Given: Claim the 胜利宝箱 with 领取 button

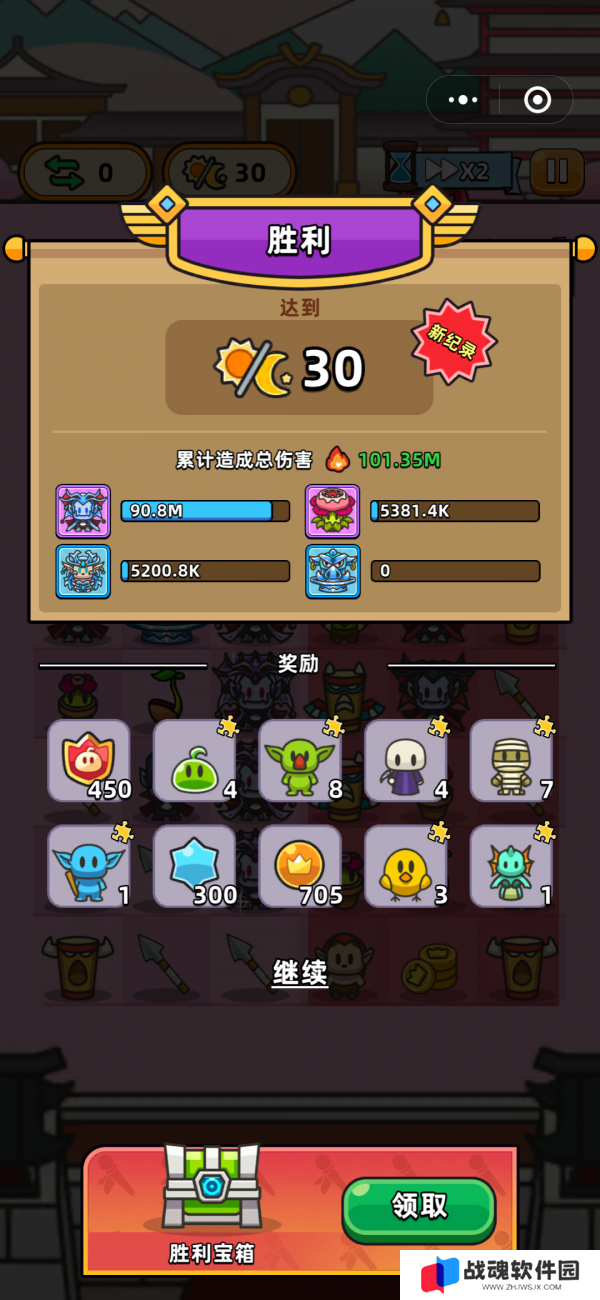Looking at the screenshot, I should click(x=419, y=1207).
